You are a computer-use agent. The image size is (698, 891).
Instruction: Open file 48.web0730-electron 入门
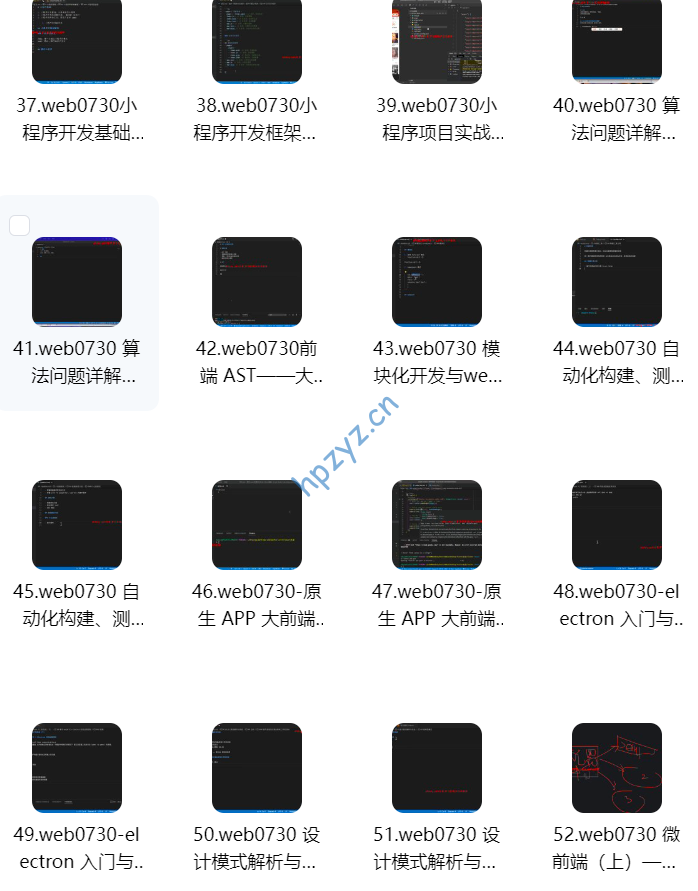click(617, 525)
